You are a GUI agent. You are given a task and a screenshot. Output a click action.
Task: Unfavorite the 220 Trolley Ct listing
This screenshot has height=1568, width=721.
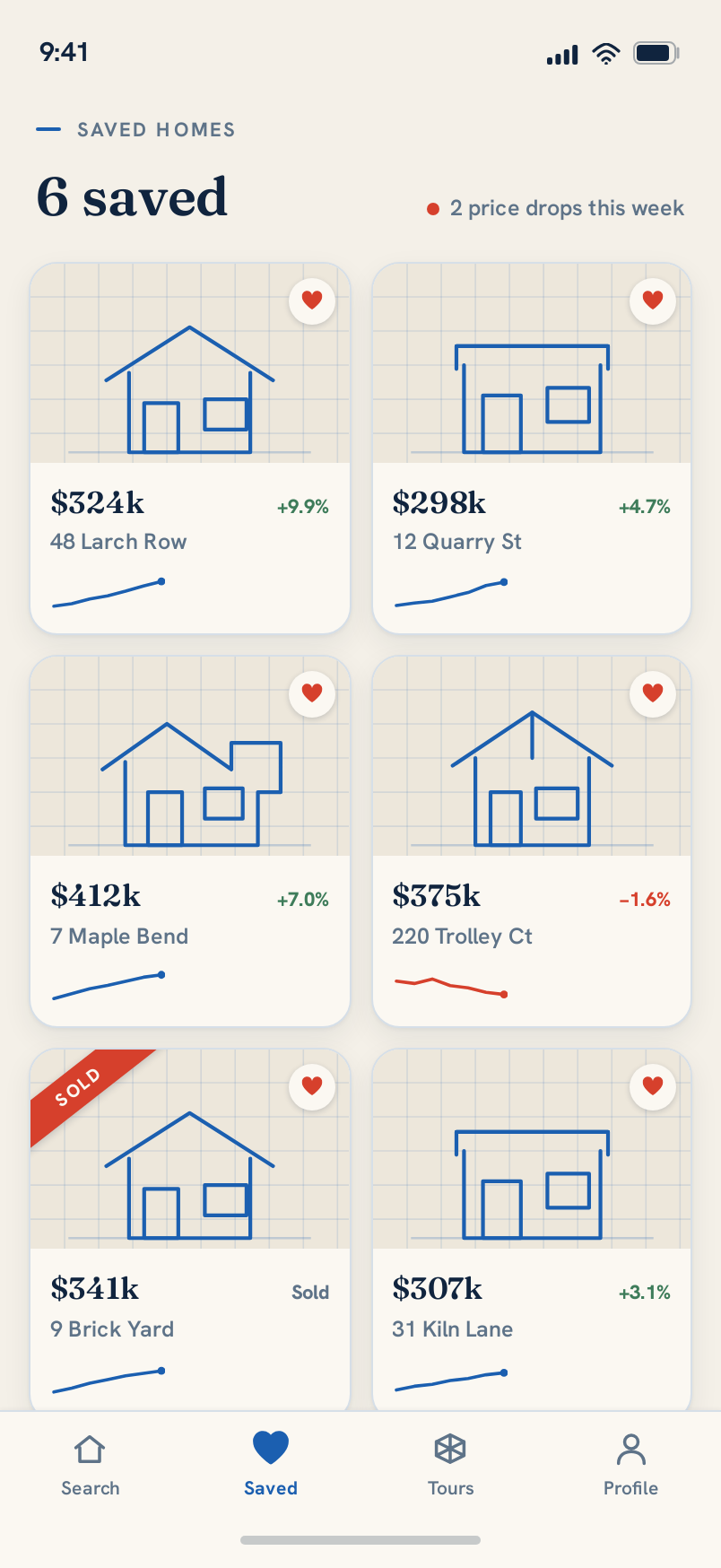pos(653,693)
